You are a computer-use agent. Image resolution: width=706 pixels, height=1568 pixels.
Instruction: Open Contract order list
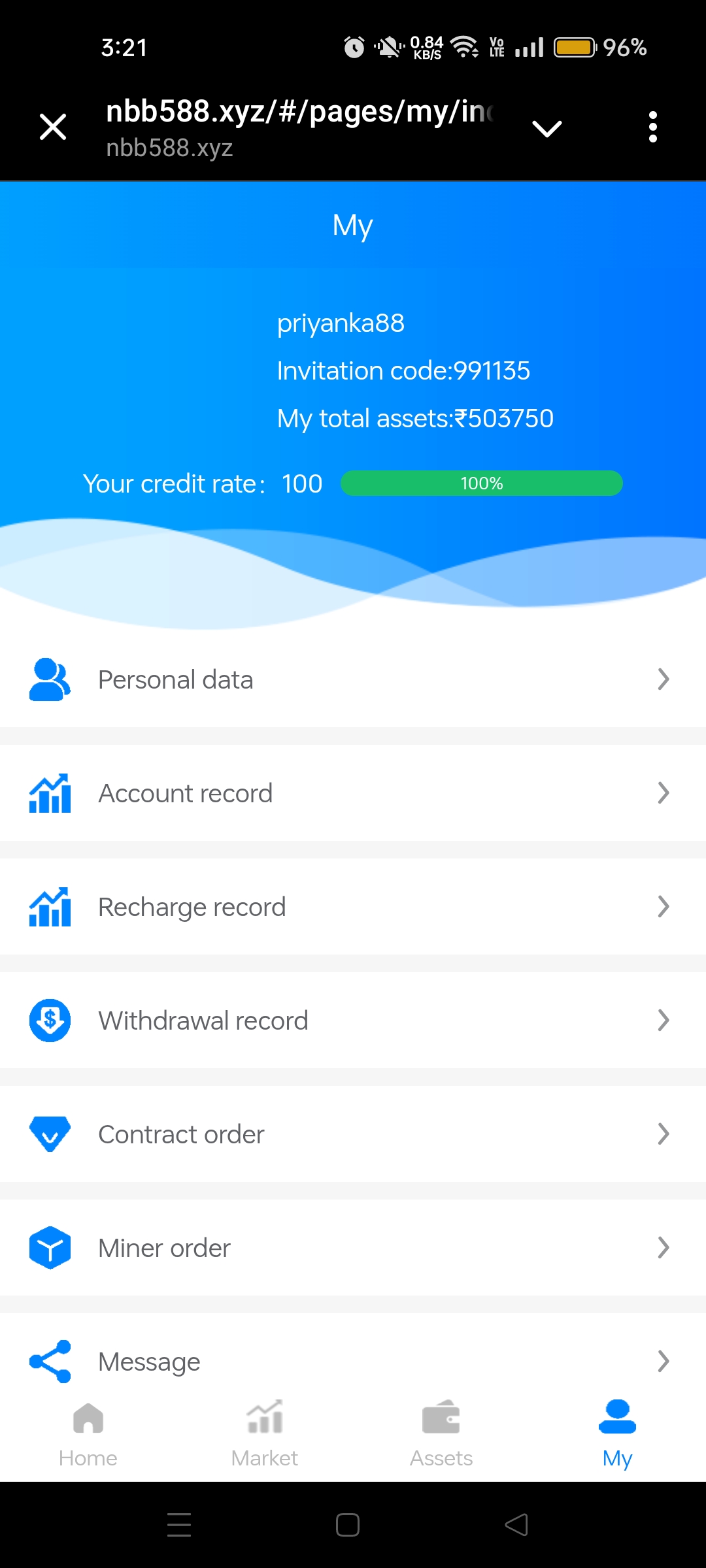pos(353,1134)
